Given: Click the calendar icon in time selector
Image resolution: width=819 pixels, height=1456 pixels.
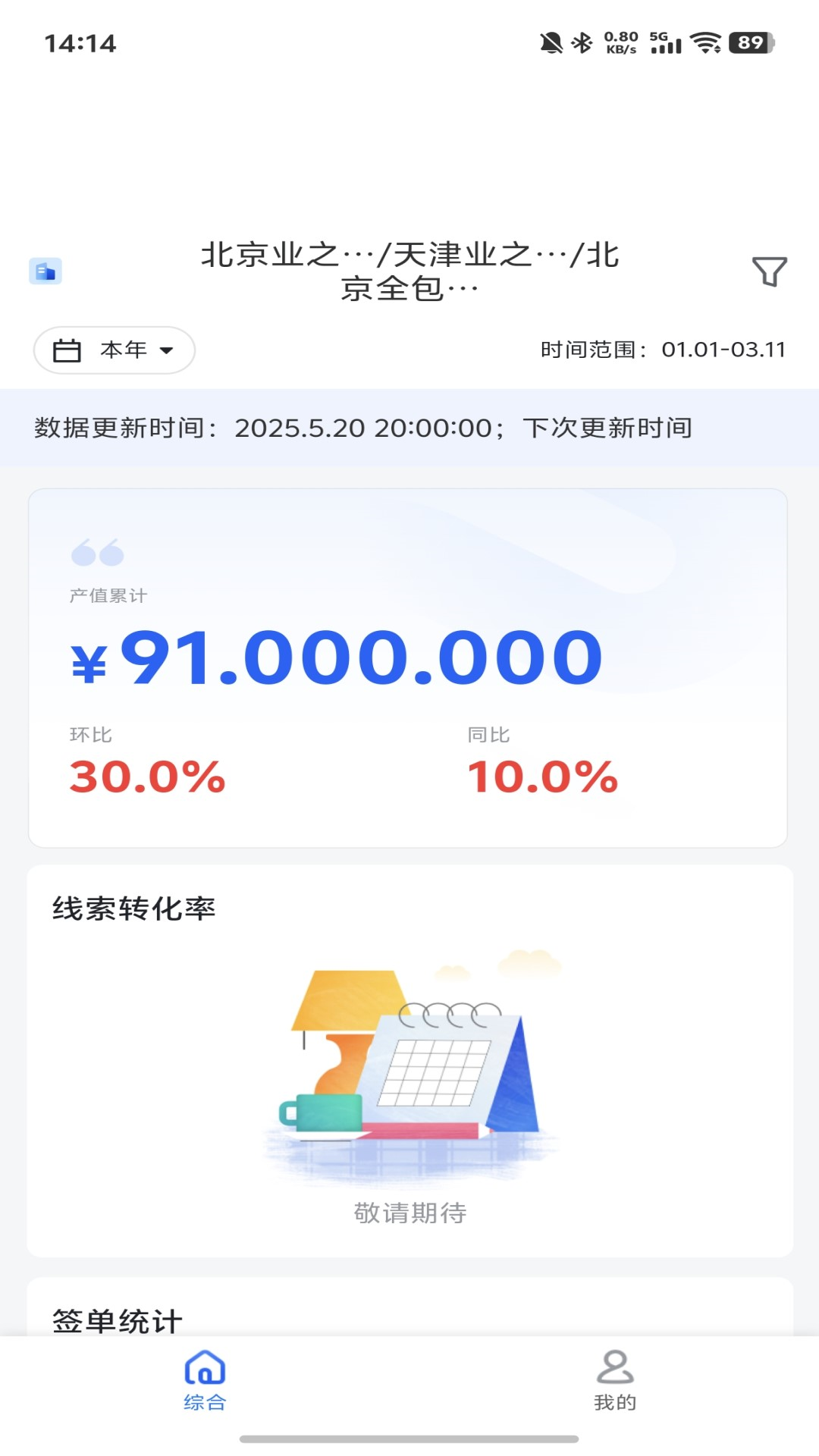Looking at the screenshot, I should tap(67, 350).
